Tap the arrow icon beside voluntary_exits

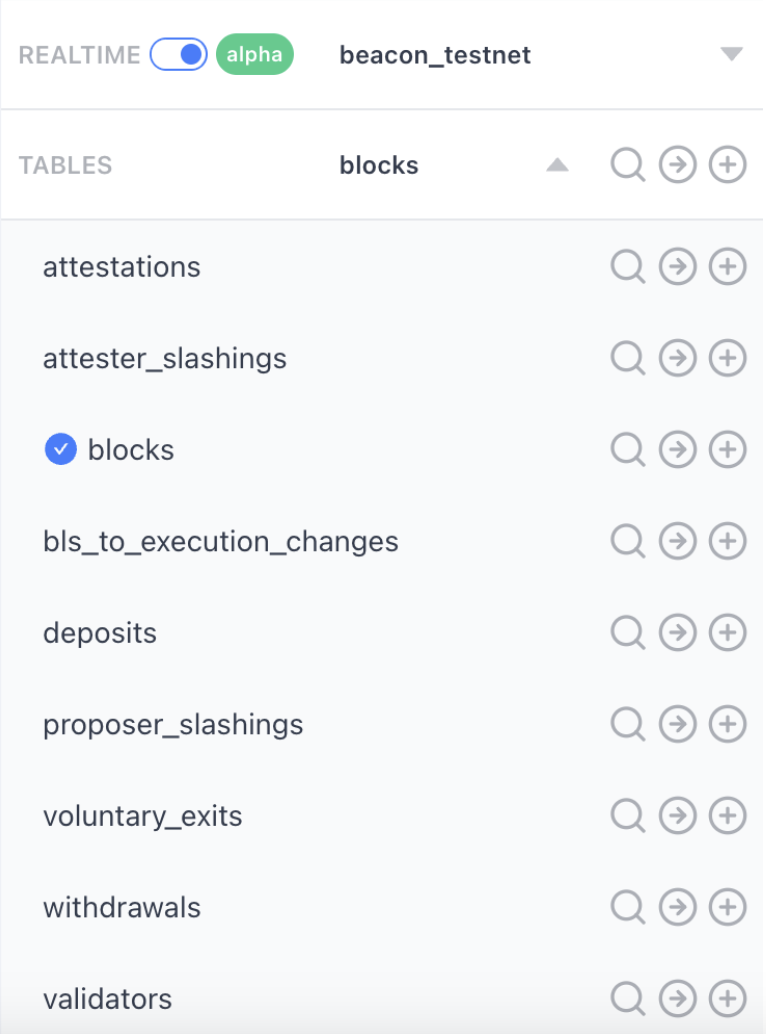(x=678, y=816)
